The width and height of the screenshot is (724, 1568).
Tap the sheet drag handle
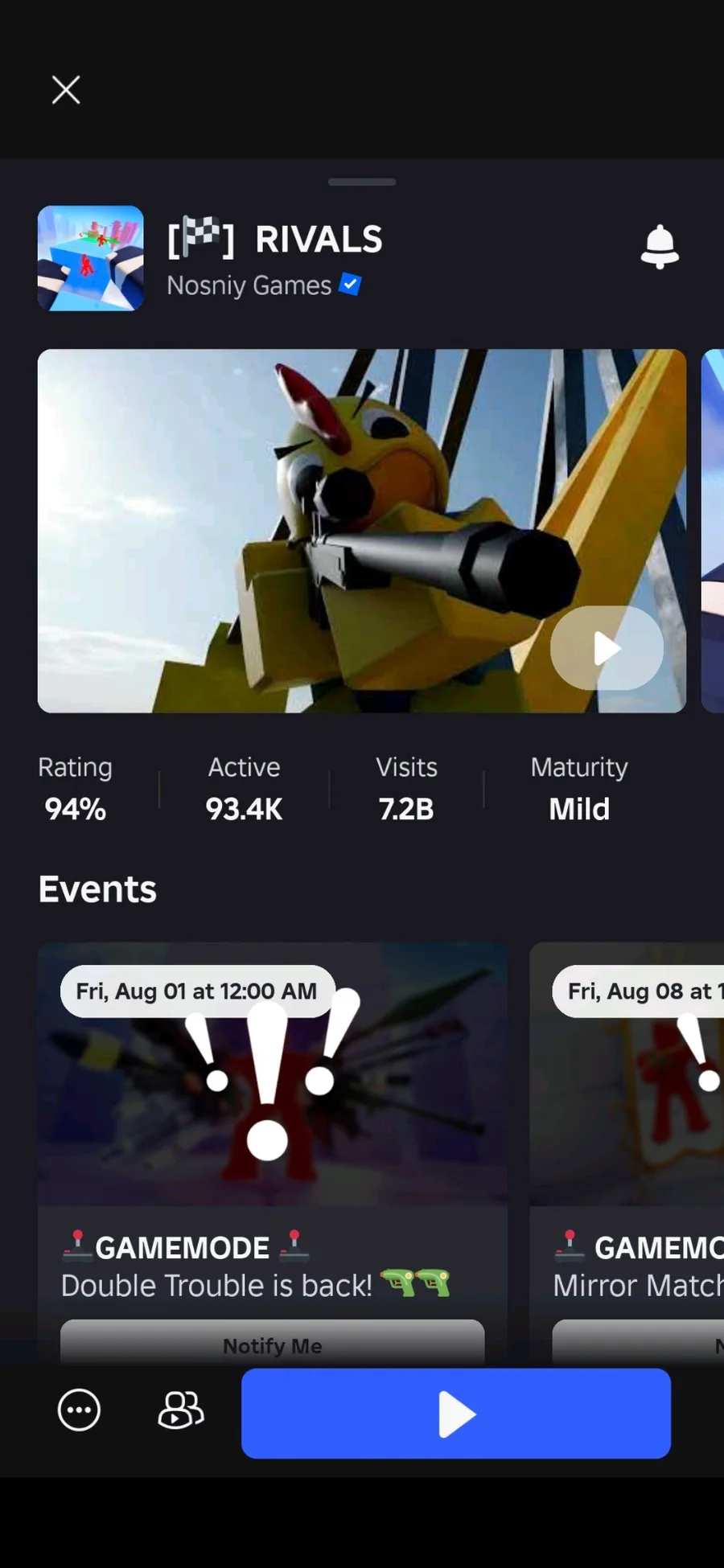pos(362,182)
